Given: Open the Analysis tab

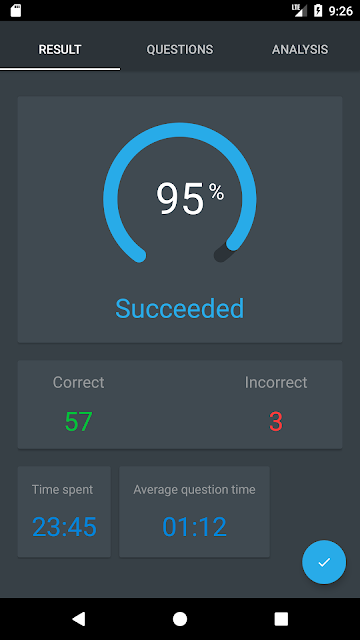Looking at the screenshot, I should click(x=300, y=50).
